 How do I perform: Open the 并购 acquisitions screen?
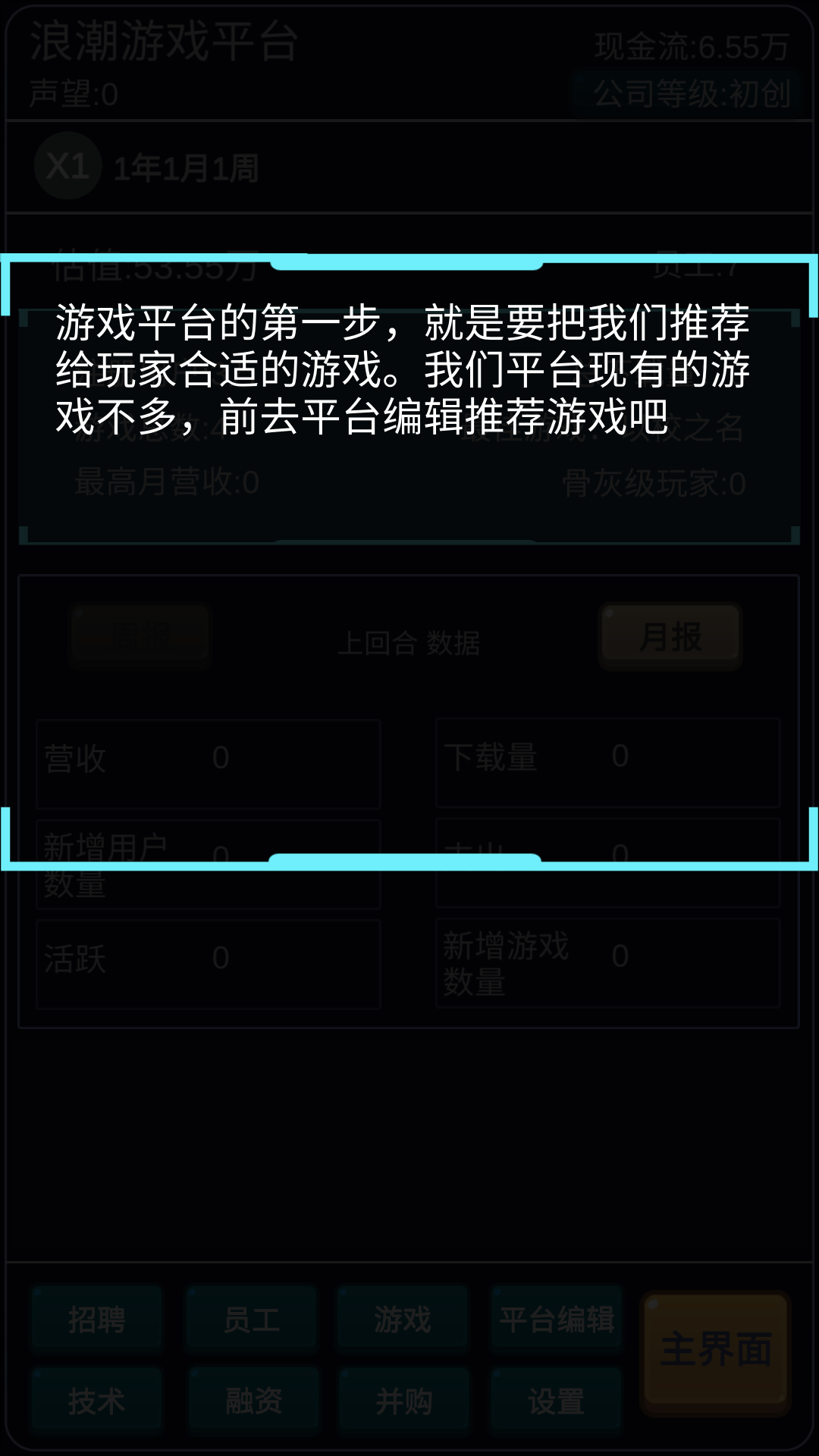pos(403,1399)
